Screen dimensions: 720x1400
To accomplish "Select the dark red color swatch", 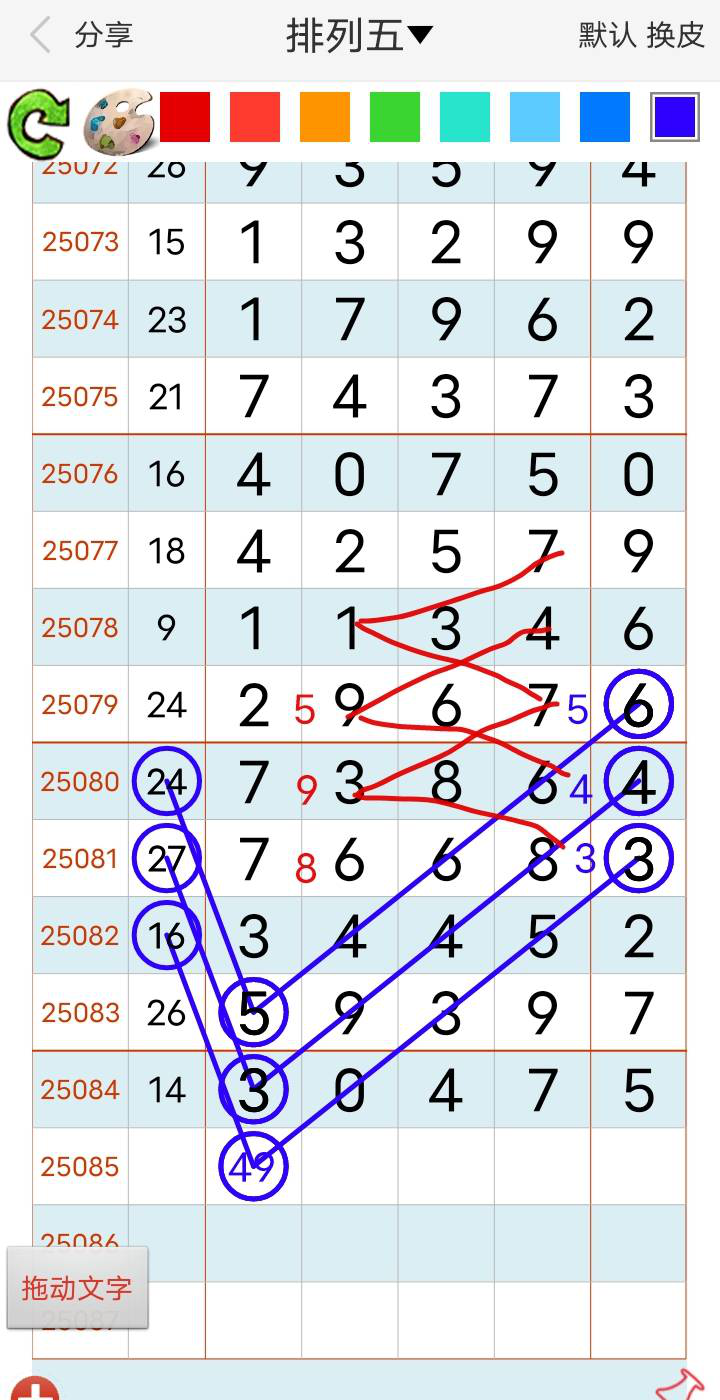I will click(x=185, y=117).
